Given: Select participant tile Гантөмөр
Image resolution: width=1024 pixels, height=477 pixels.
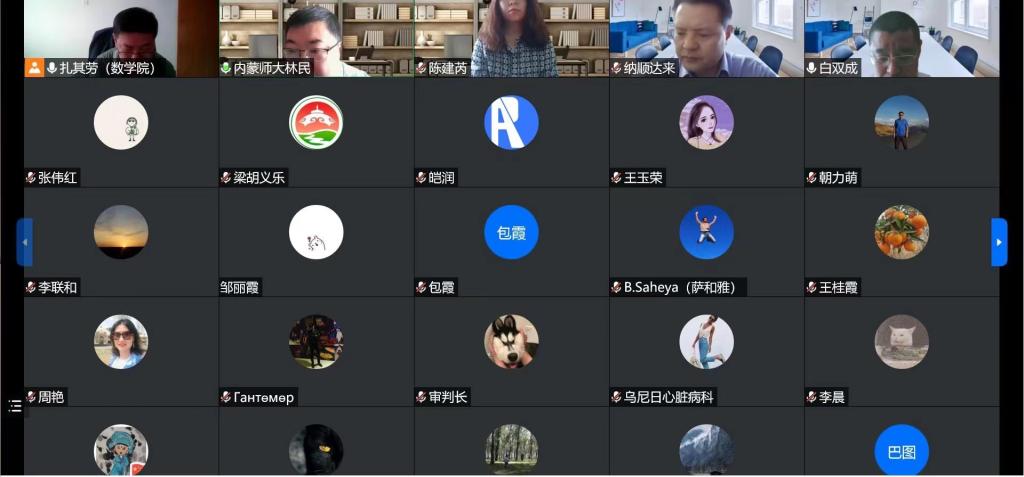Looking at the screenshot, I should pyautogui.click(x=316, y=352).
